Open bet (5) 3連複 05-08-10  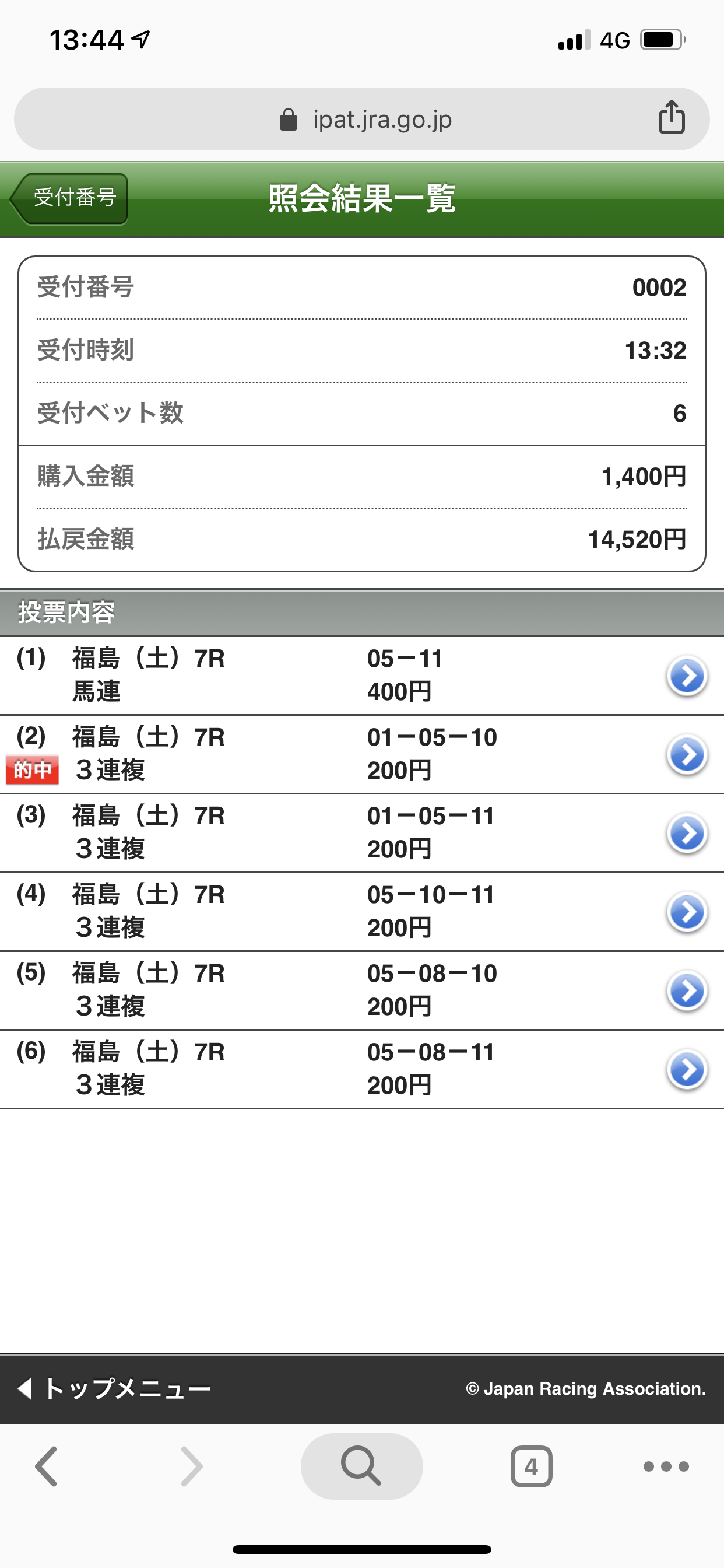coord(362,991)
